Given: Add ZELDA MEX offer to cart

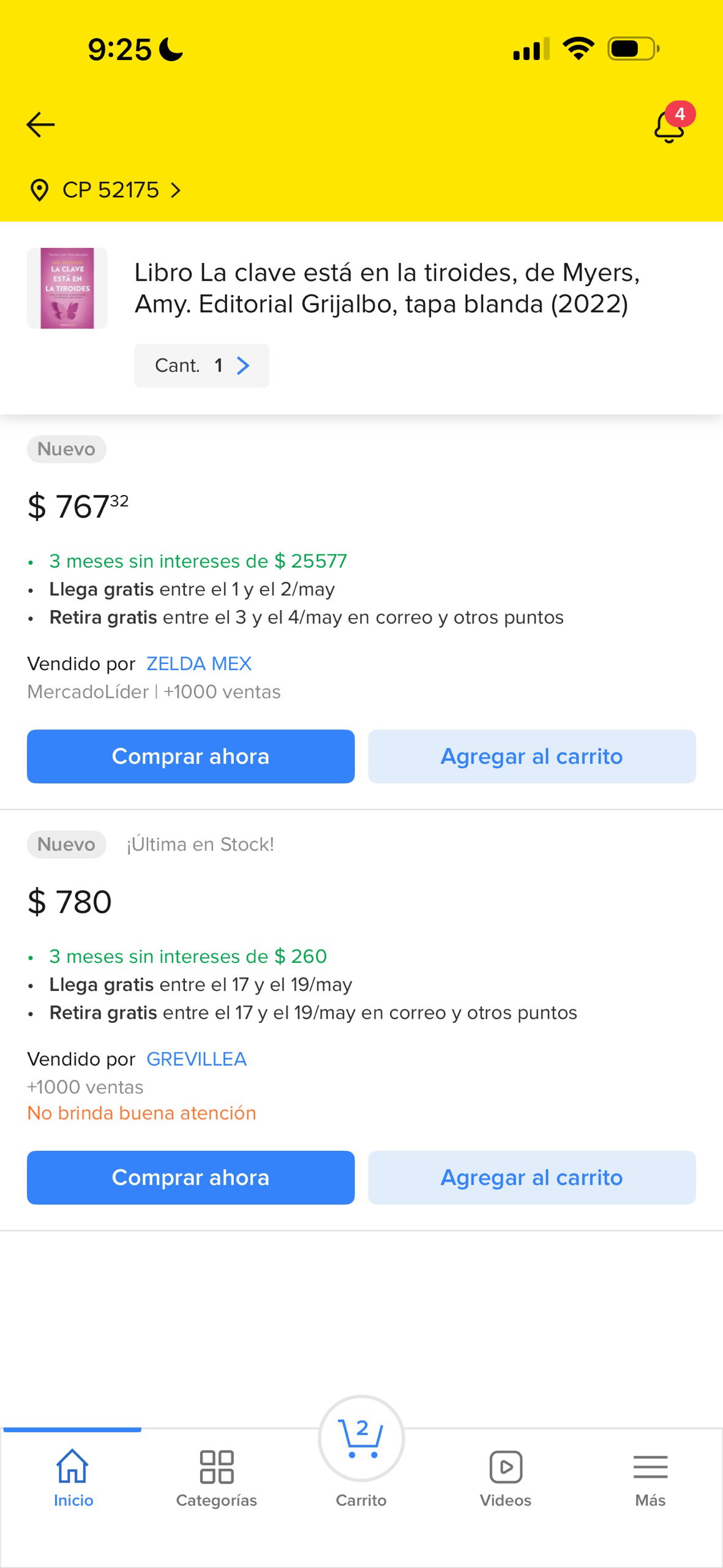Looking at the screenshot, I should coord(531,756).
